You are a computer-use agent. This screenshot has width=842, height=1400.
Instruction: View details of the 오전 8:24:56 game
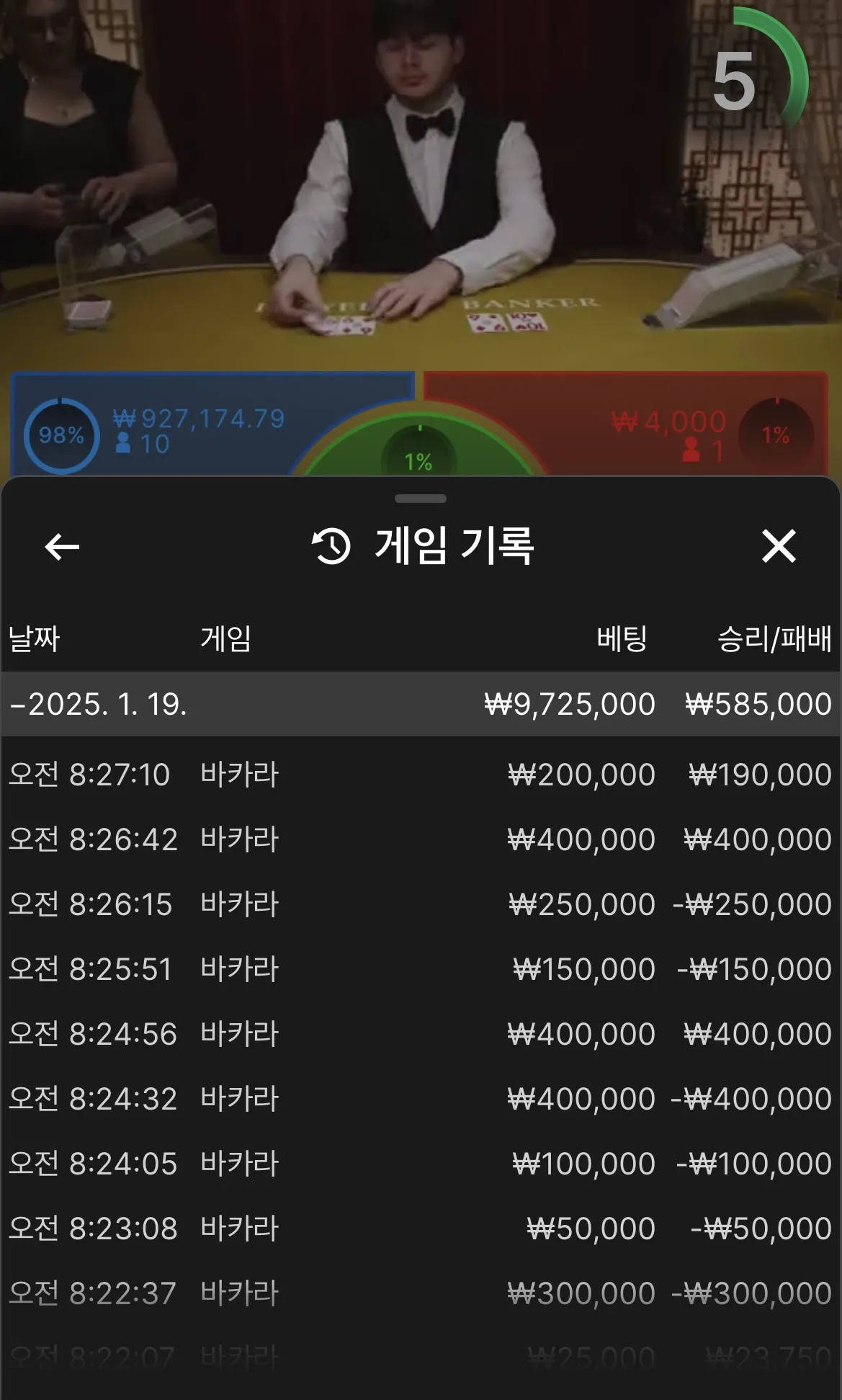pos(421,1034)
